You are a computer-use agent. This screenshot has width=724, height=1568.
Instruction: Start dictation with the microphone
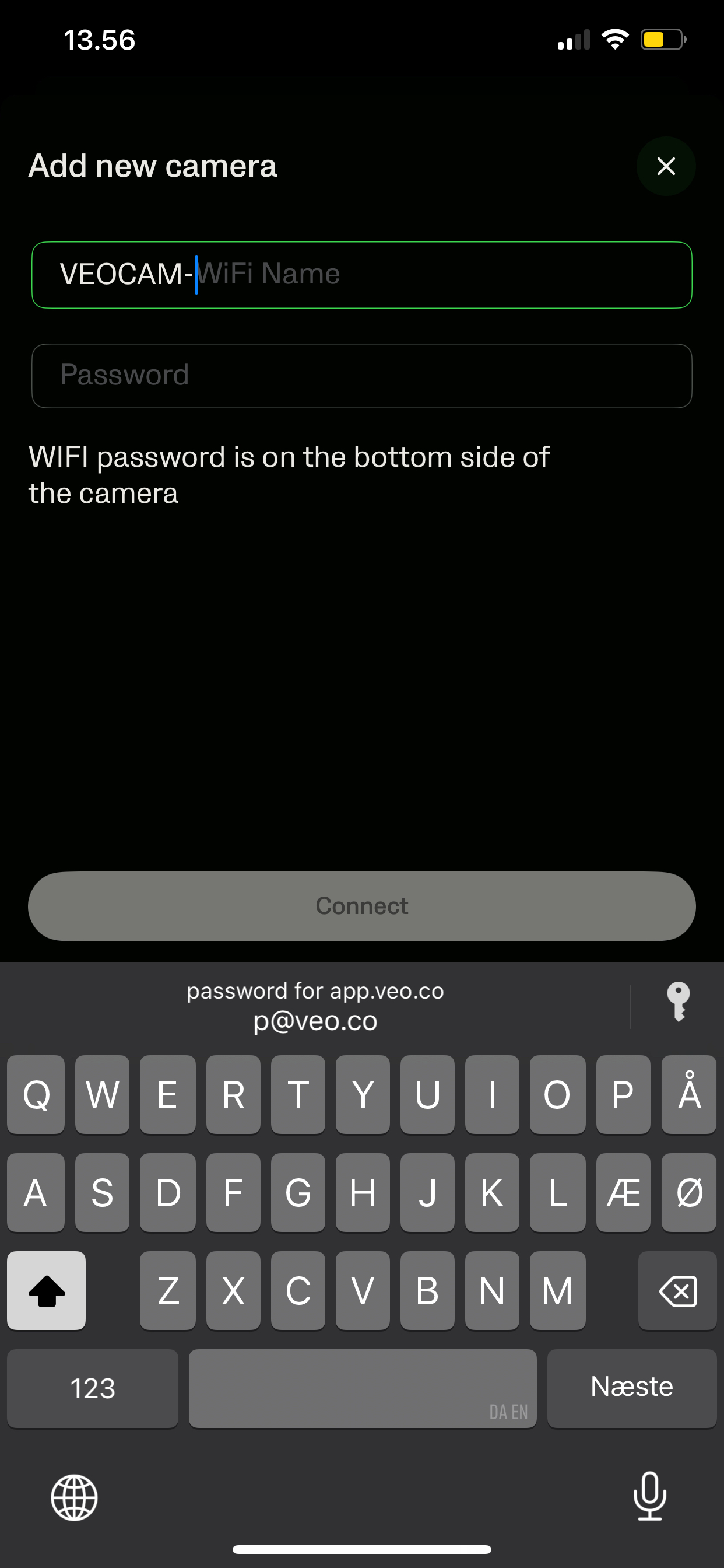pyautogui.click(x=649, y=1496)
